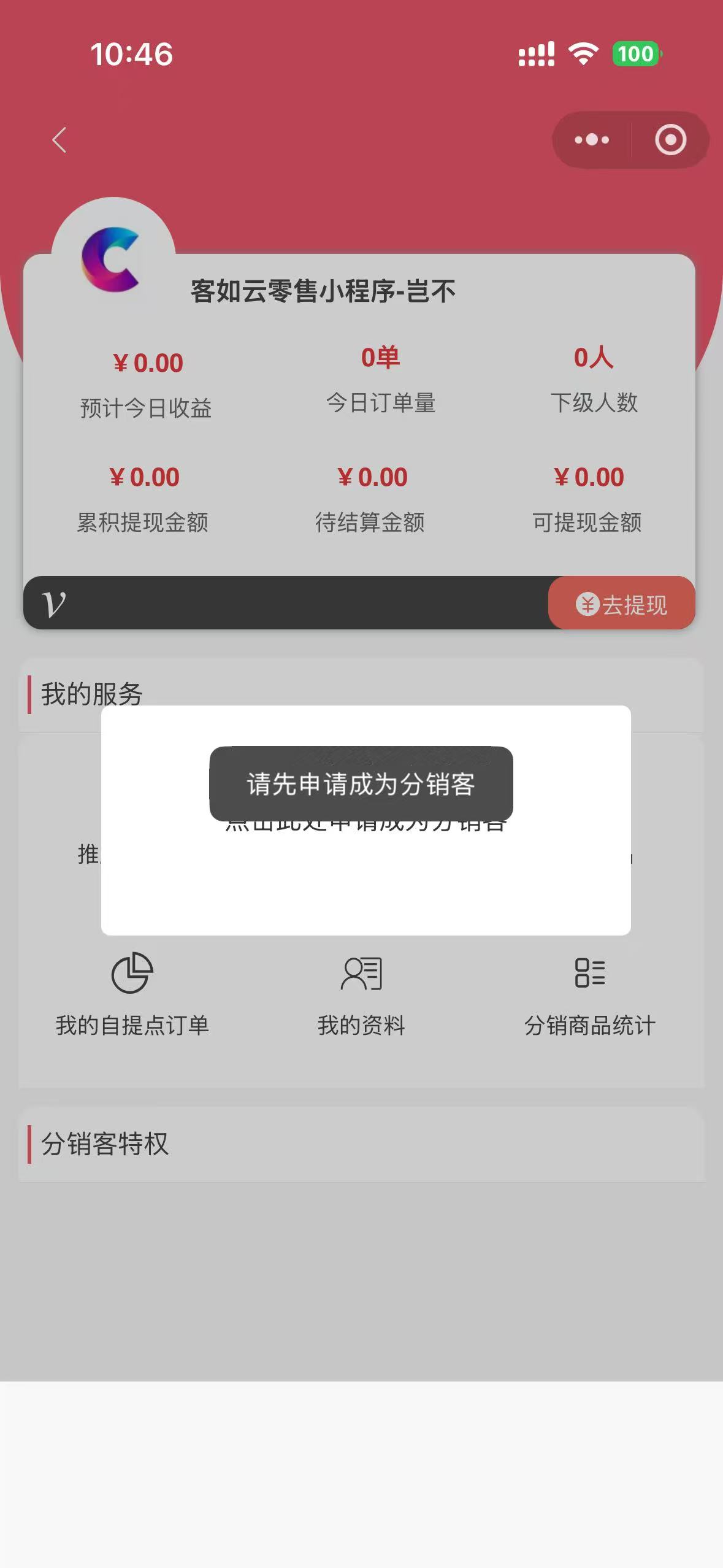Tap the 去提现 withdraw button

pos(621,604)
